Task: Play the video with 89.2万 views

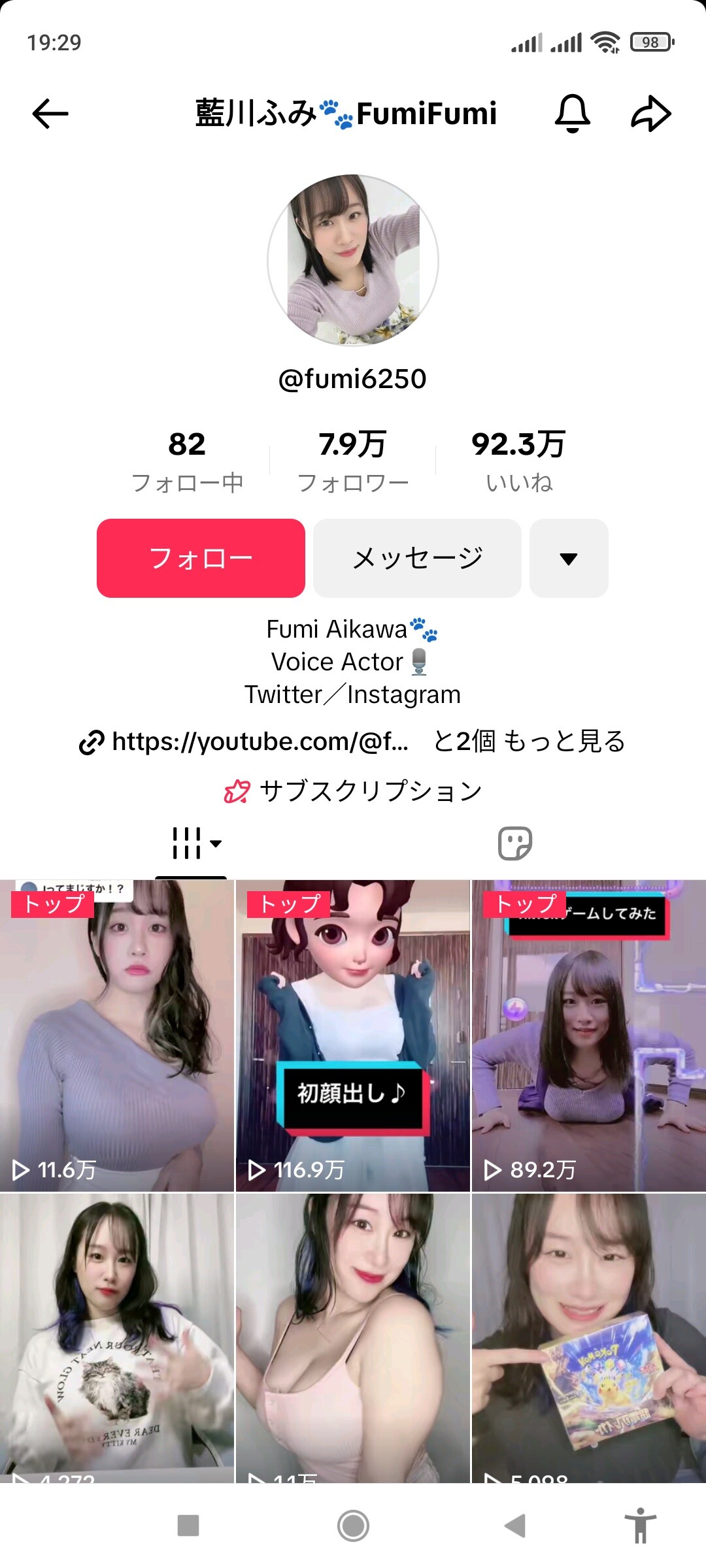Action: tap(588, 1036)
